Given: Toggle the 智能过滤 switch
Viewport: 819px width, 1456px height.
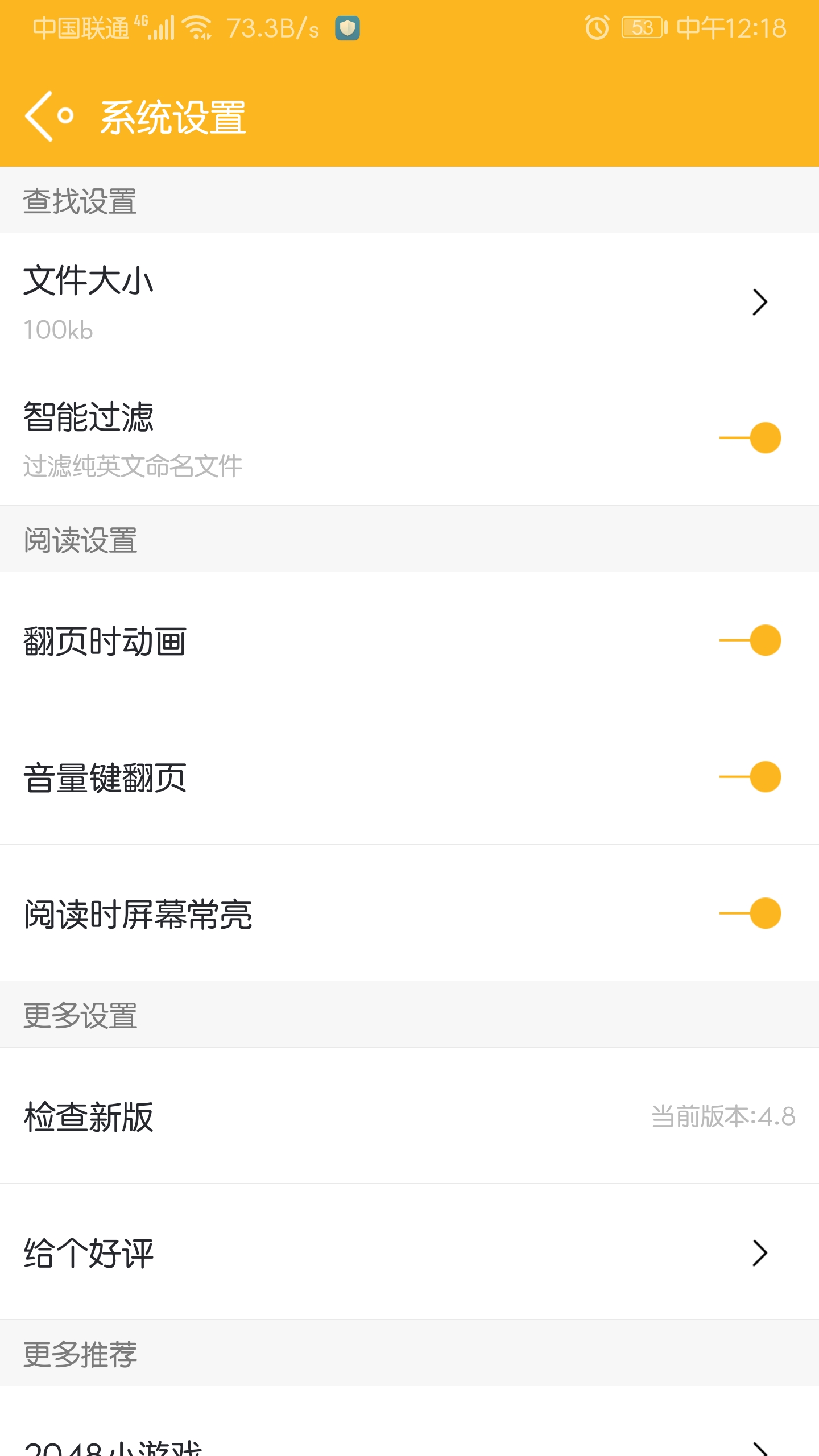Looking at the screenshot, I should click(x=750, y=437).
